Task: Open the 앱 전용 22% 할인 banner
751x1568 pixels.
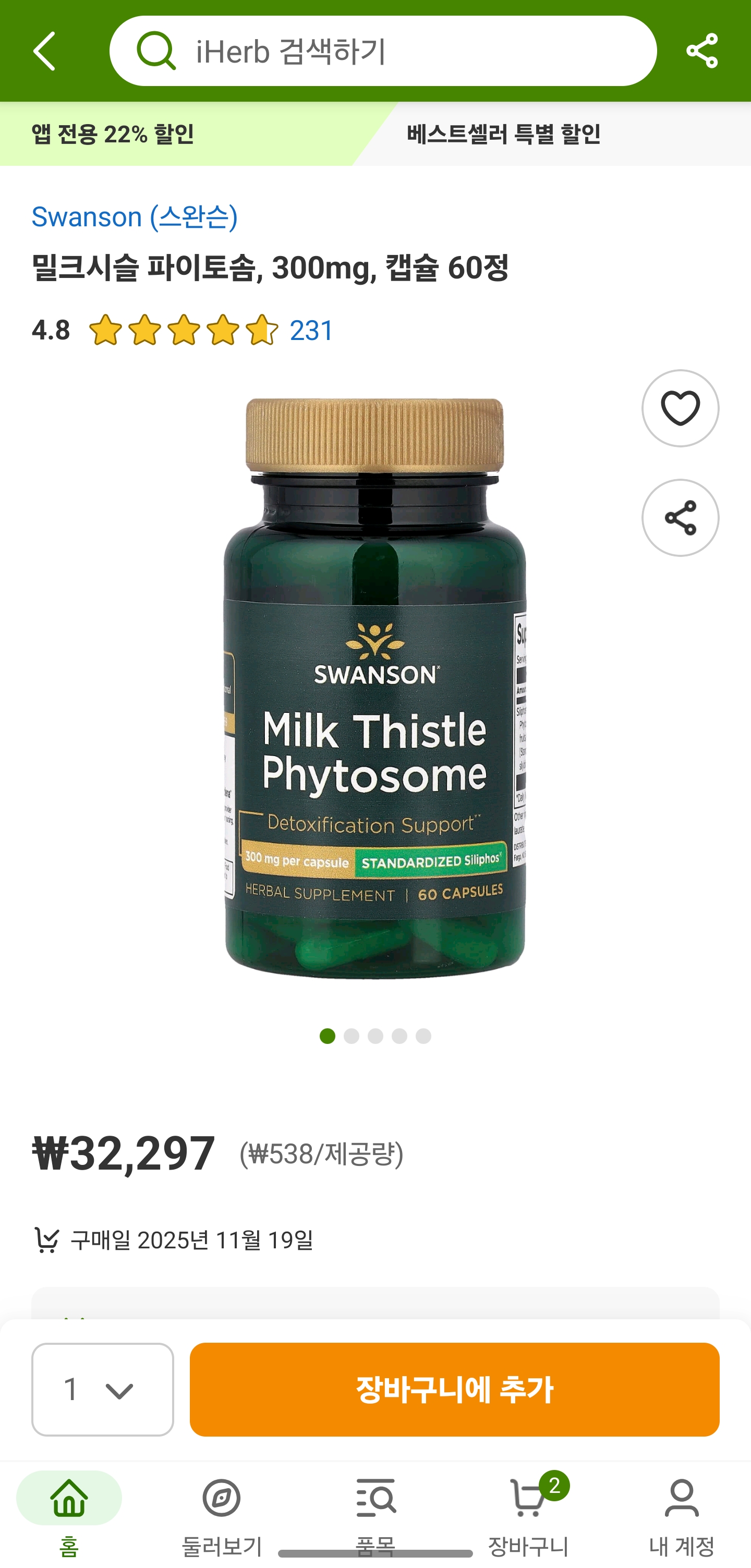Action: pos(113,134)
